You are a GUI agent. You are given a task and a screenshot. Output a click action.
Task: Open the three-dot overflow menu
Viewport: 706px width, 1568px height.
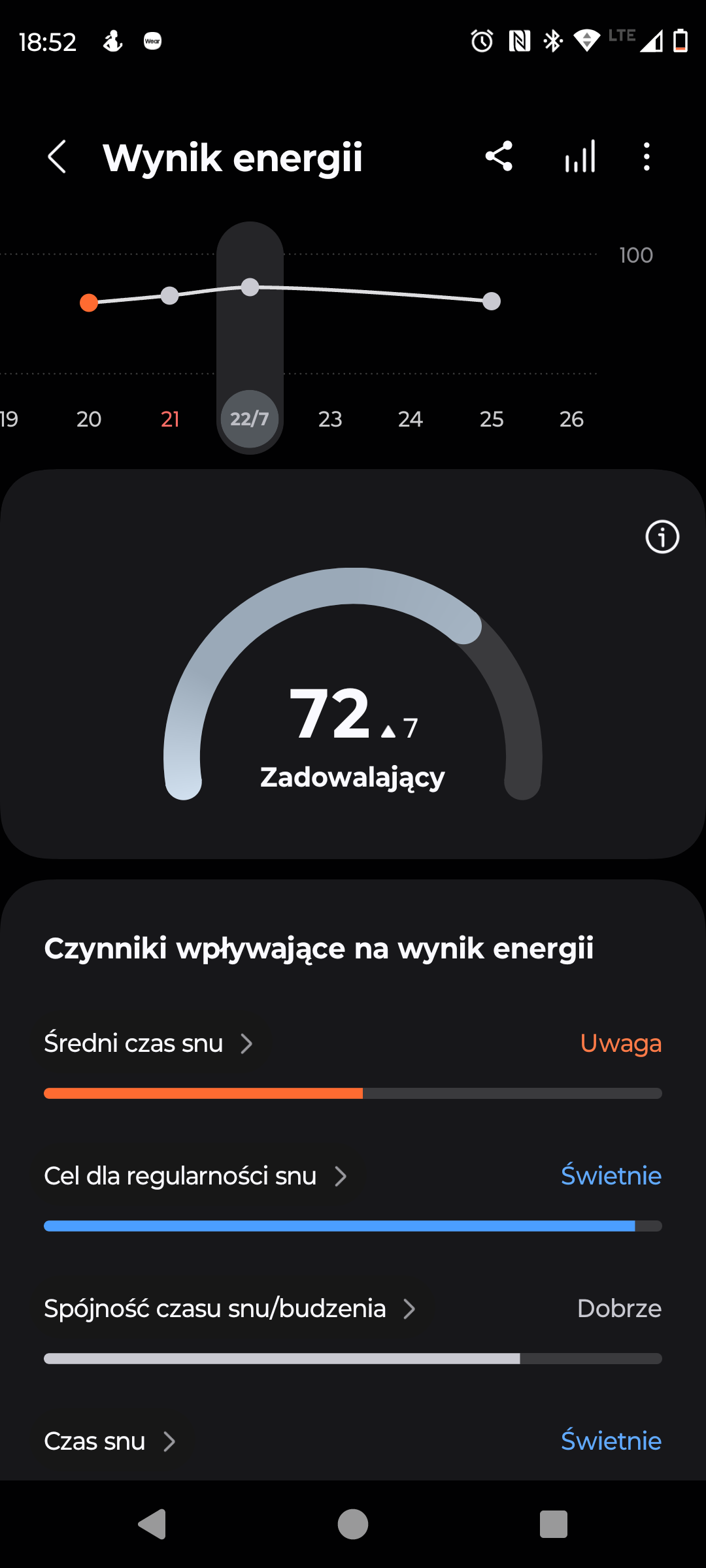tap(647, 157)
